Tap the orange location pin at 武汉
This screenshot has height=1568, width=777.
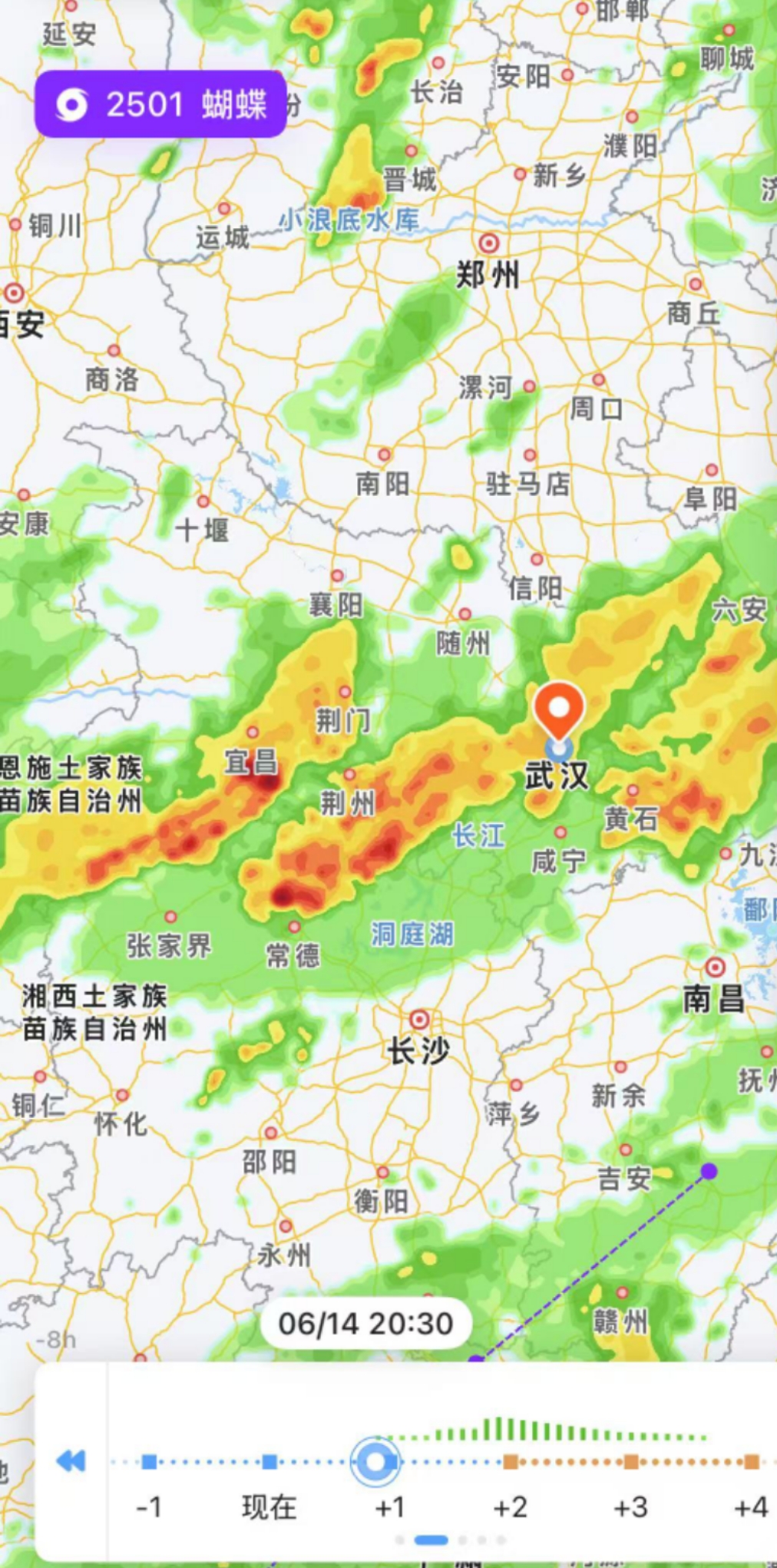(x=559, y=710)
